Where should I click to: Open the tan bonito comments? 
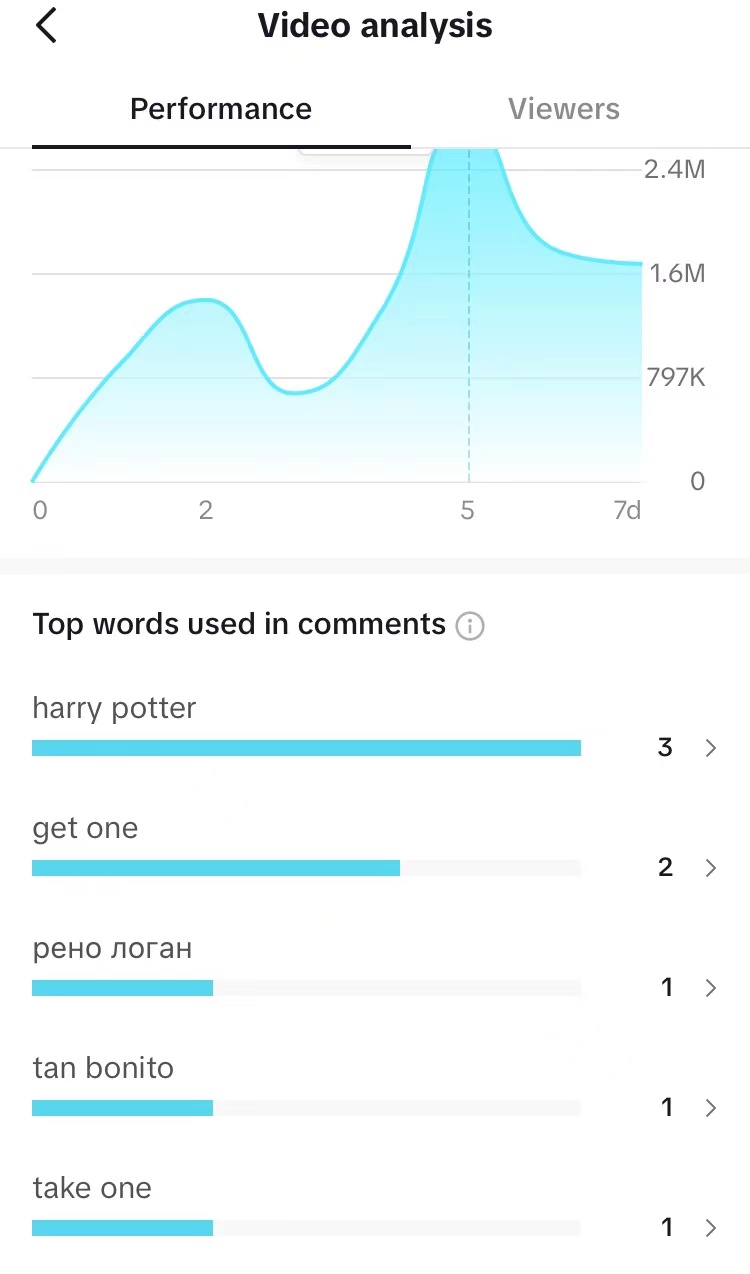point(375,1089)
